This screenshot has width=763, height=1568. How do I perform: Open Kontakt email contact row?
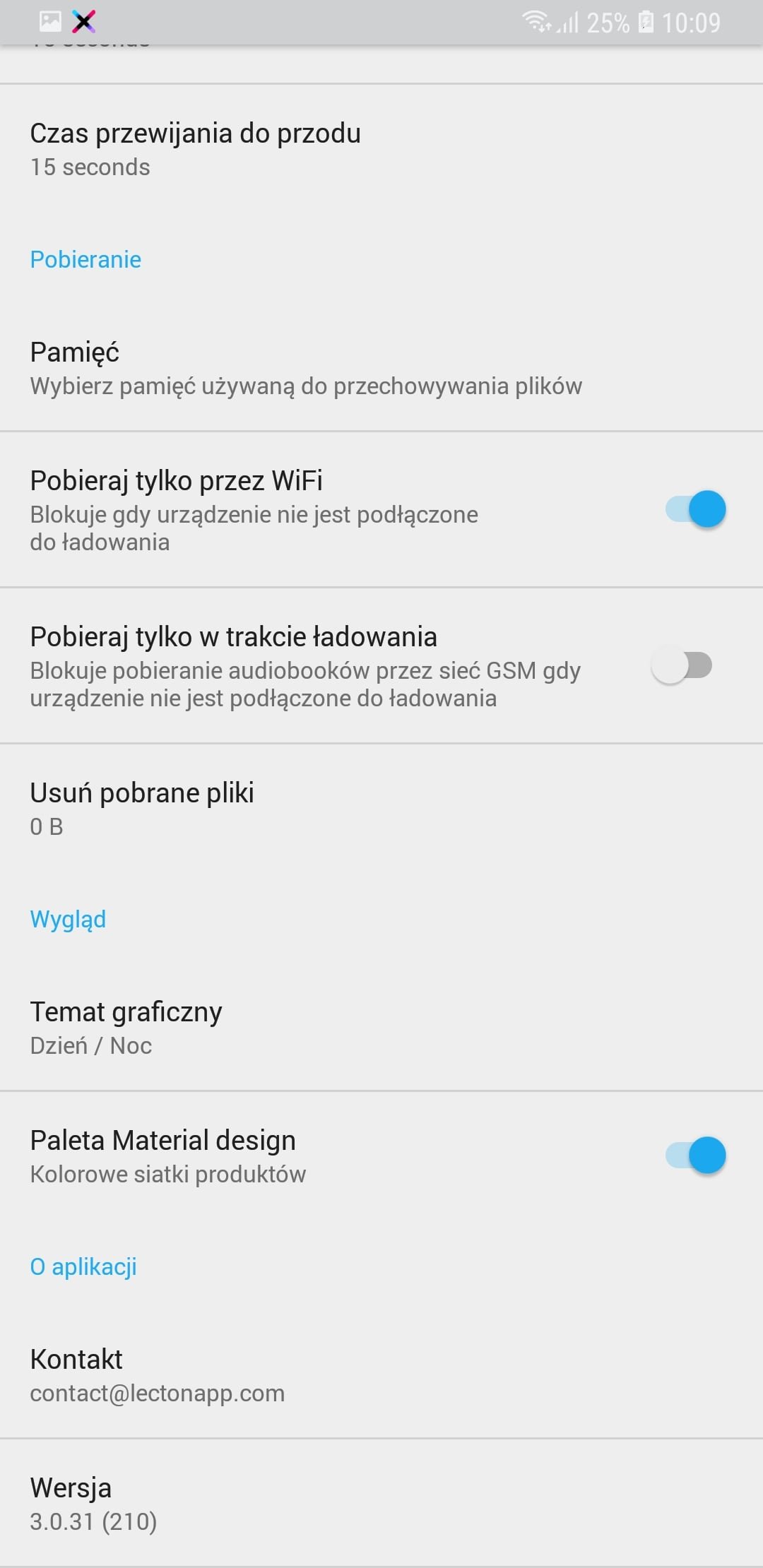(x=381, y=1374)
